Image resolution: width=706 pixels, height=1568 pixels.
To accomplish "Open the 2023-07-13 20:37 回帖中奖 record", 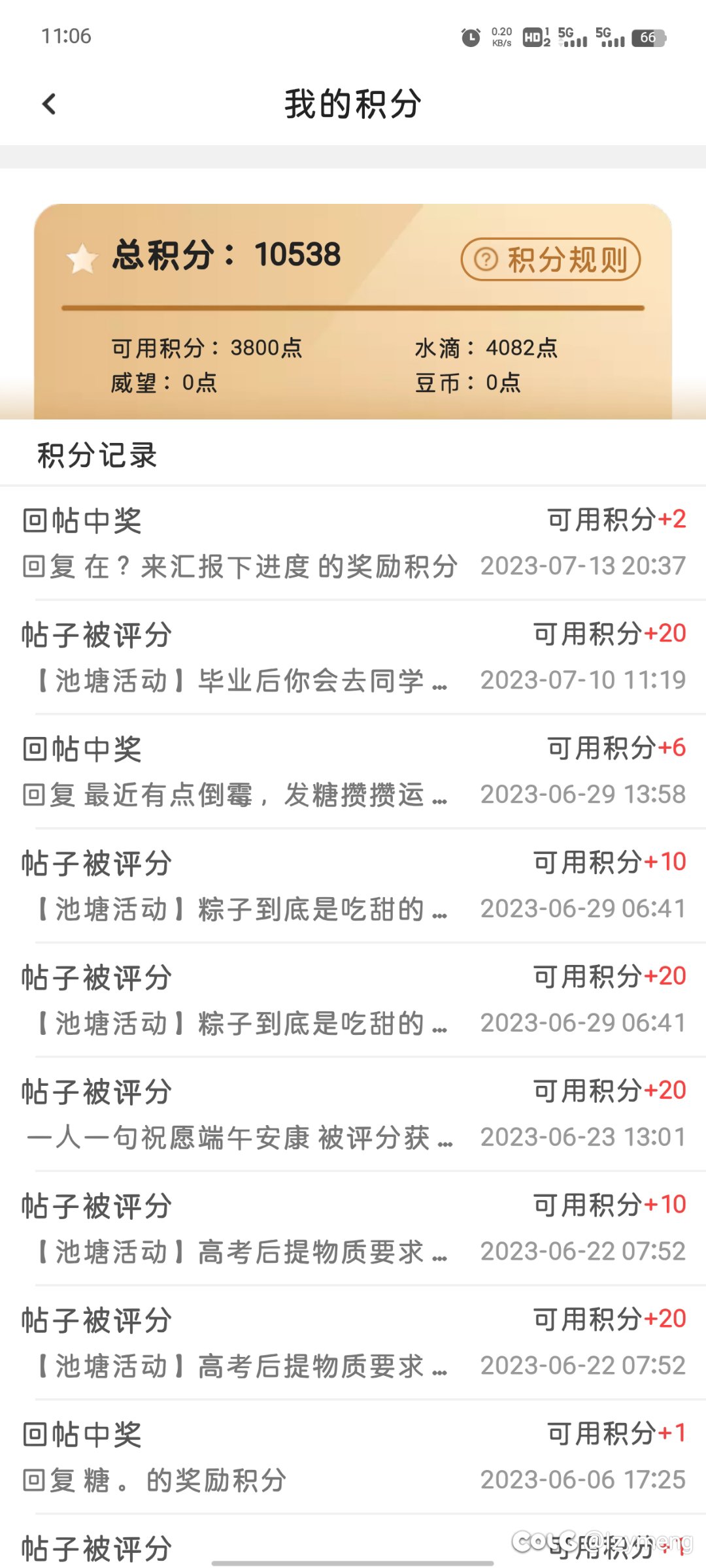I will (353, 544).
